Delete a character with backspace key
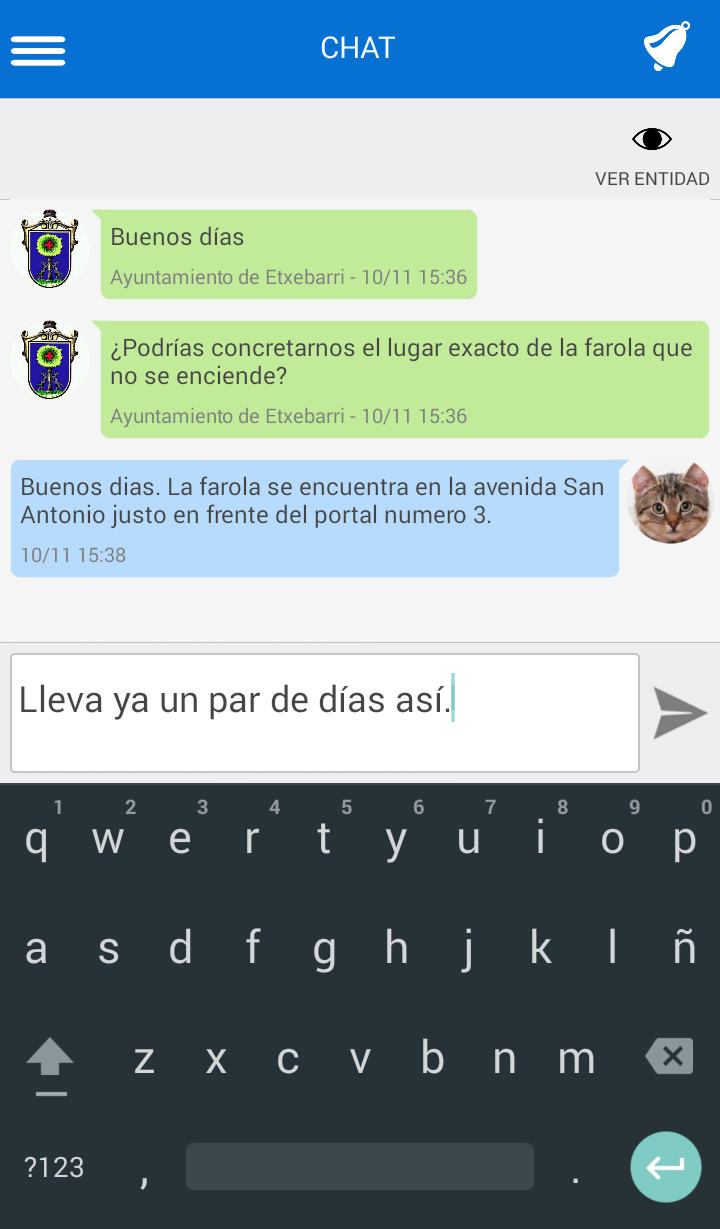 tap(669, 1056)
